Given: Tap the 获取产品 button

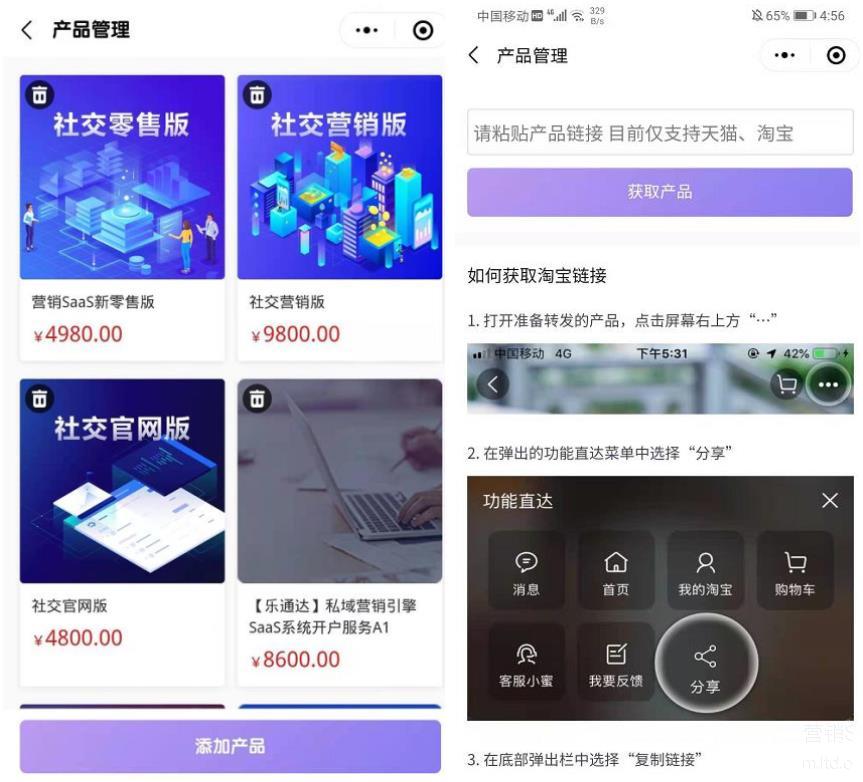Looking at the screenshot, I should coord(659,191).
